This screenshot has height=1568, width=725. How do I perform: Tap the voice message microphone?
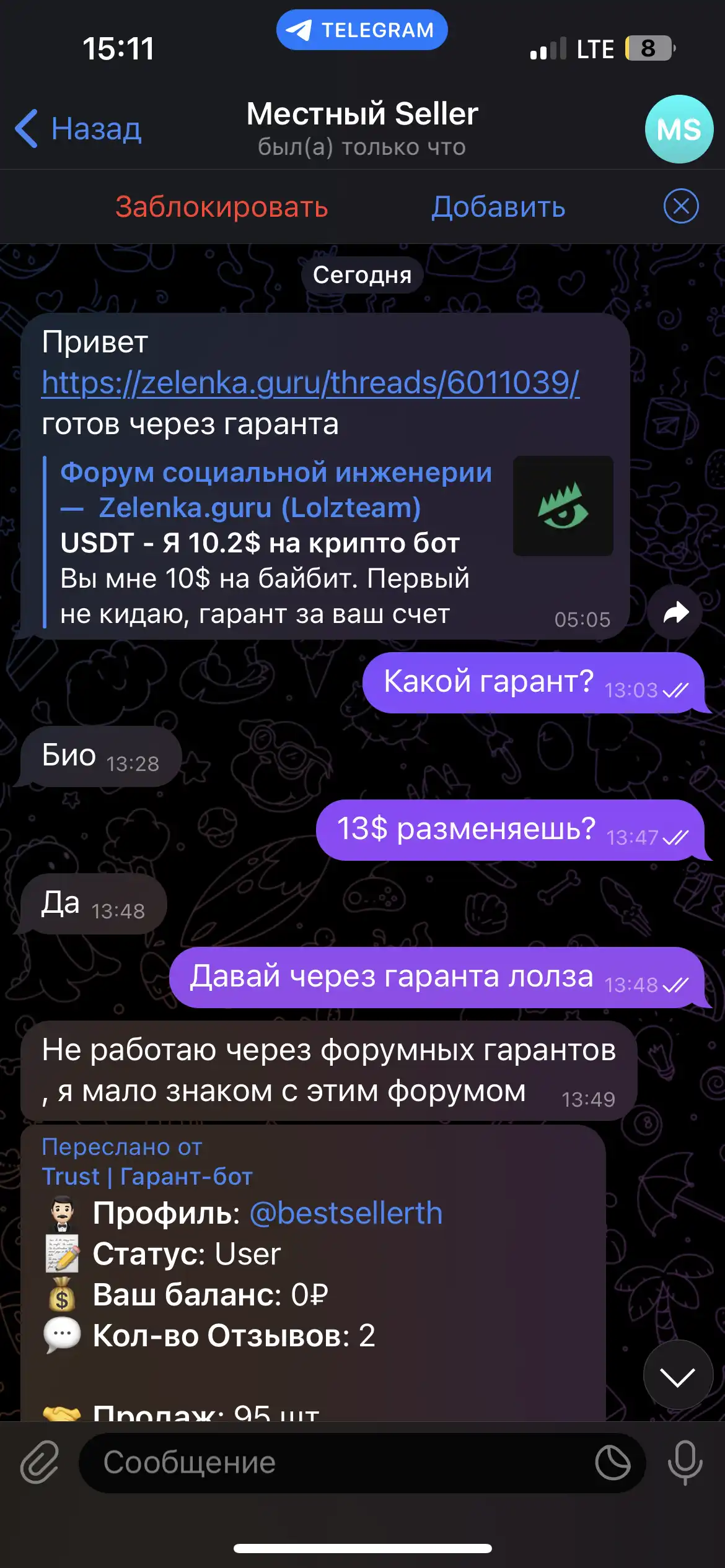pyautogui.click(x=685, y=1462)
